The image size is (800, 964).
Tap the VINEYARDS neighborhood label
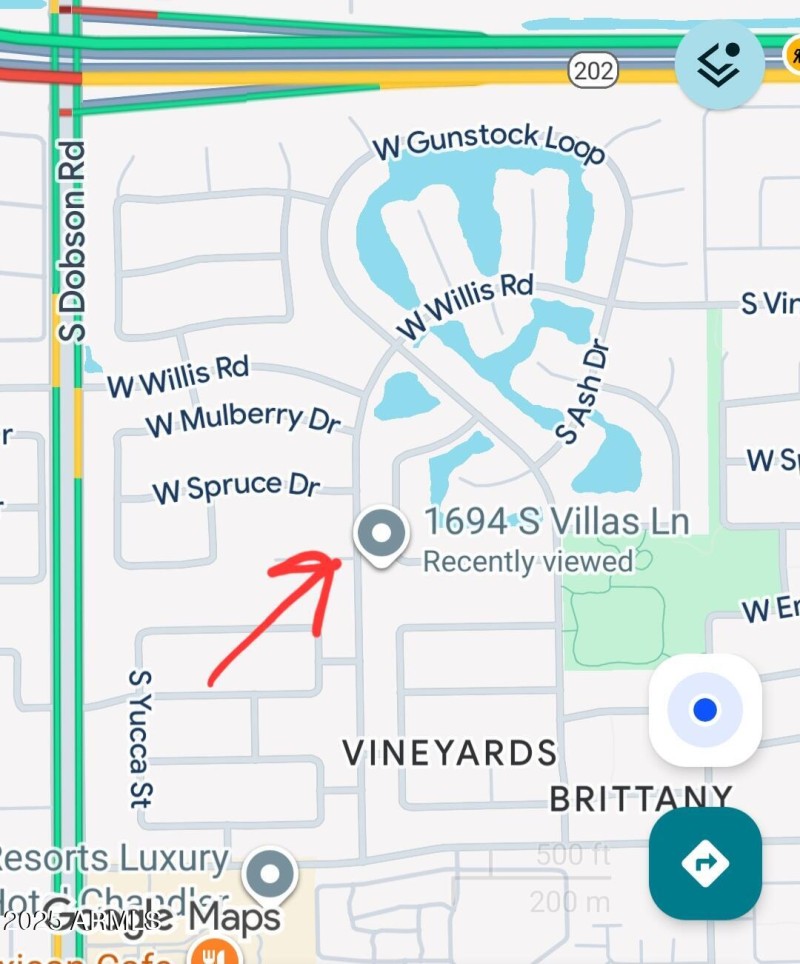[x=449, y=752]
